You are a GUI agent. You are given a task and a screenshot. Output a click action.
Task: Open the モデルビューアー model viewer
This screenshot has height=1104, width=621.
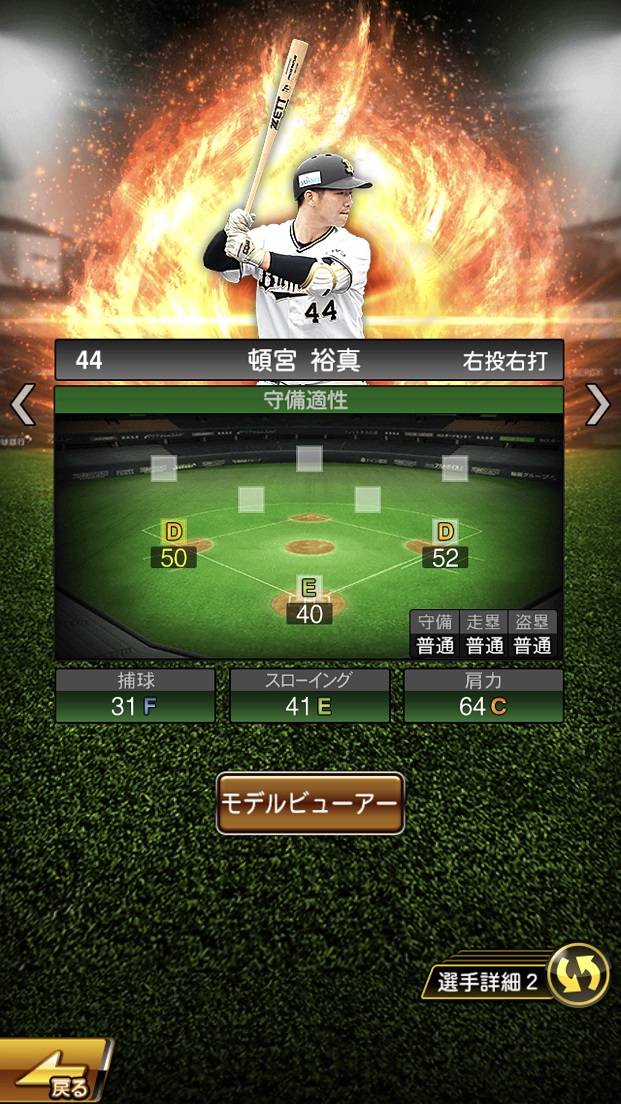(310, 803)
